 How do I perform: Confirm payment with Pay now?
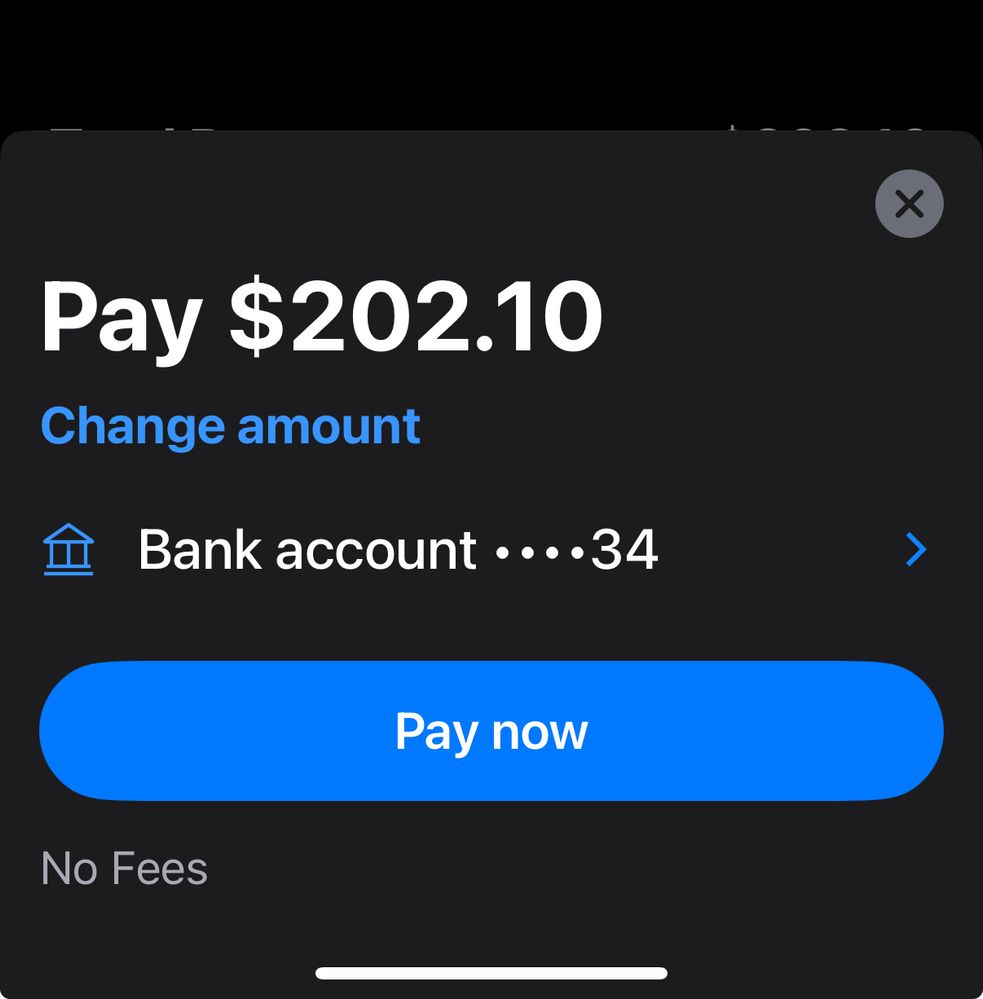(x=491, y=731)
